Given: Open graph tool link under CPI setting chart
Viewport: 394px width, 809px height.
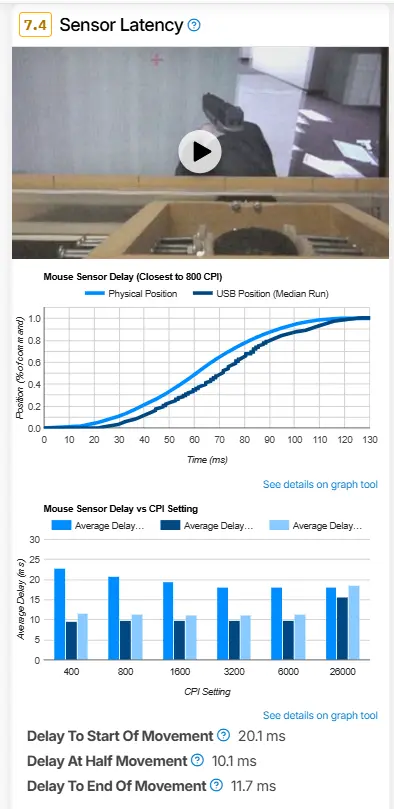Looking at the screenshot, I should [320, 715].
